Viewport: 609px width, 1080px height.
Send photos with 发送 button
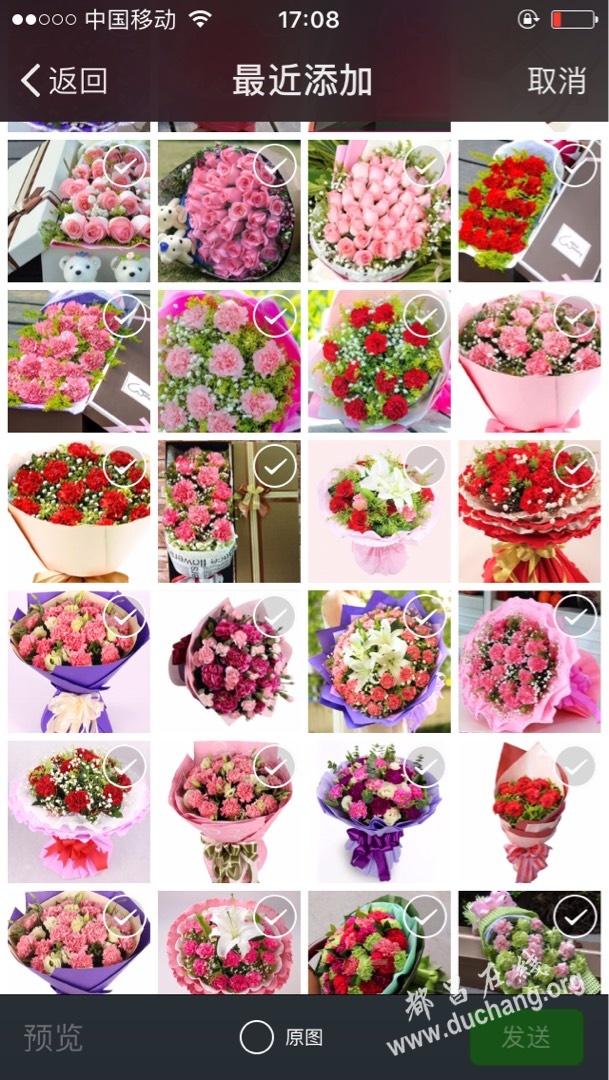526,1037
